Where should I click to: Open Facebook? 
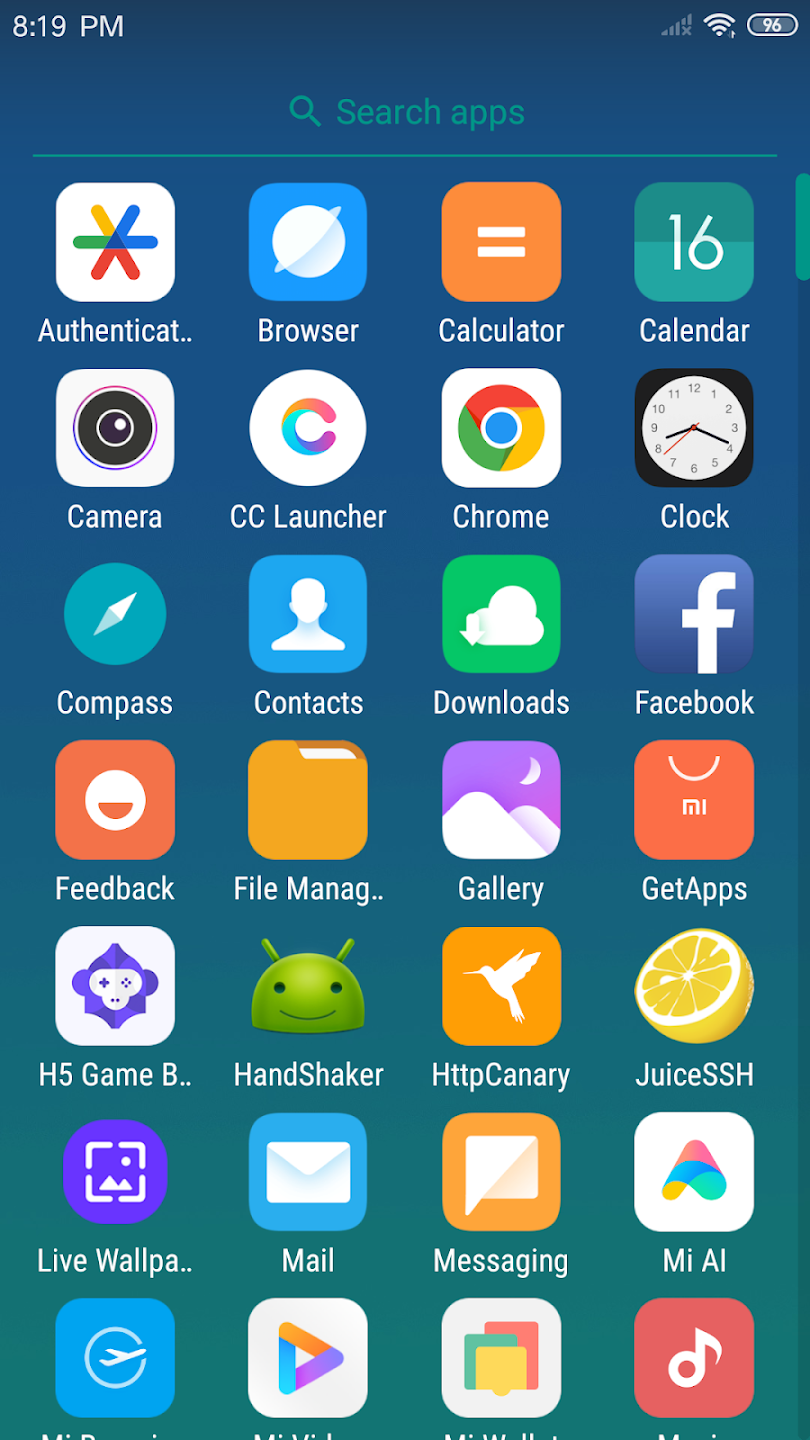coord(693,613)
